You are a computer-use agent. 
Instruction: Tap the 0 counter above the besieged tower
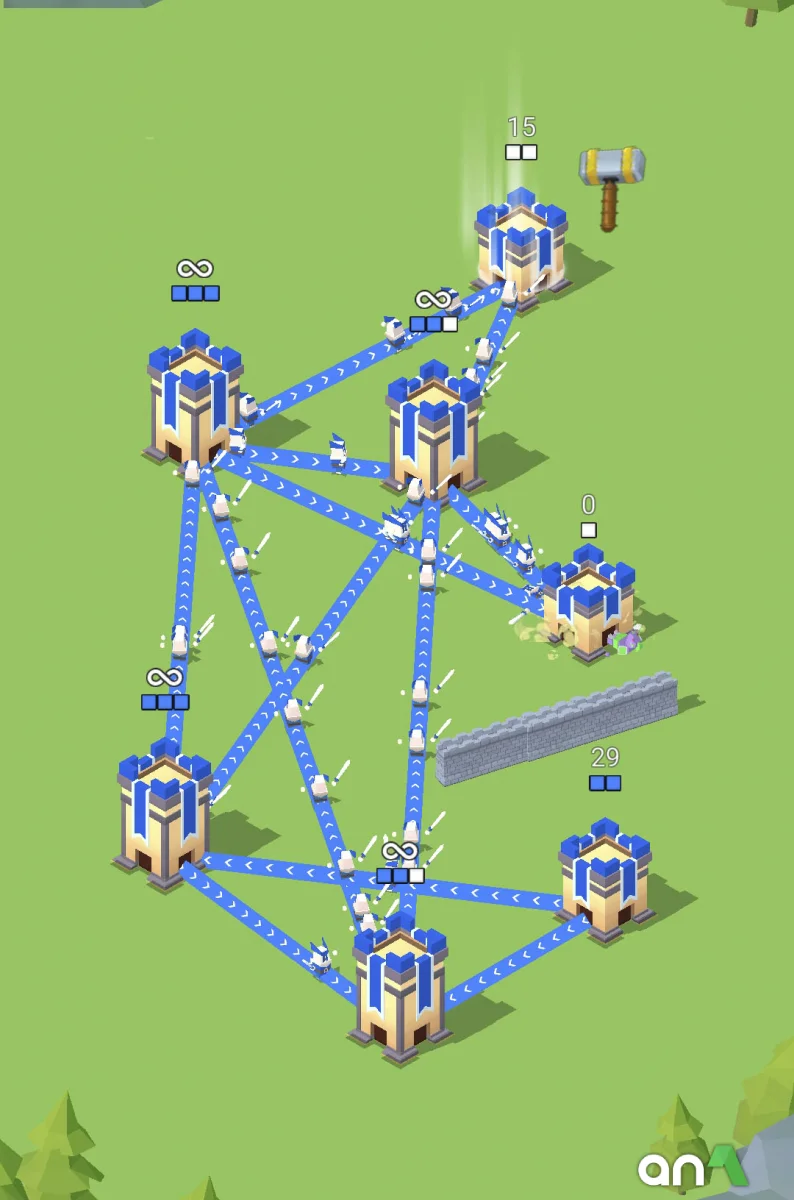[x=590, y=510]
